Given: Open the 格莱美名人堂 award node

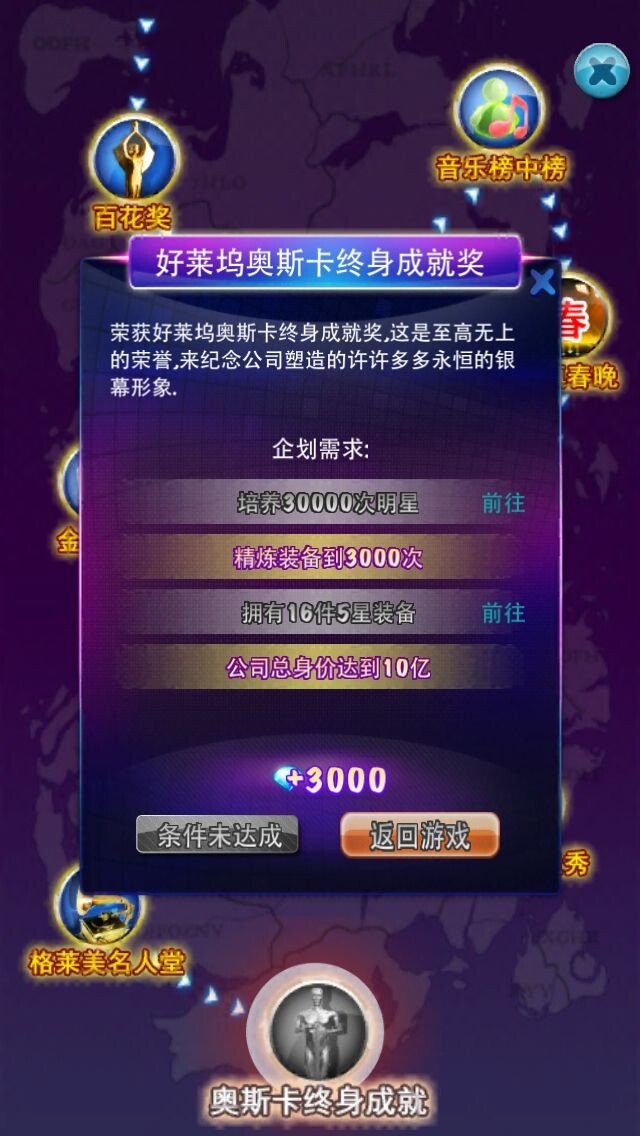Looking at the screenshot, I should [98, 908].
